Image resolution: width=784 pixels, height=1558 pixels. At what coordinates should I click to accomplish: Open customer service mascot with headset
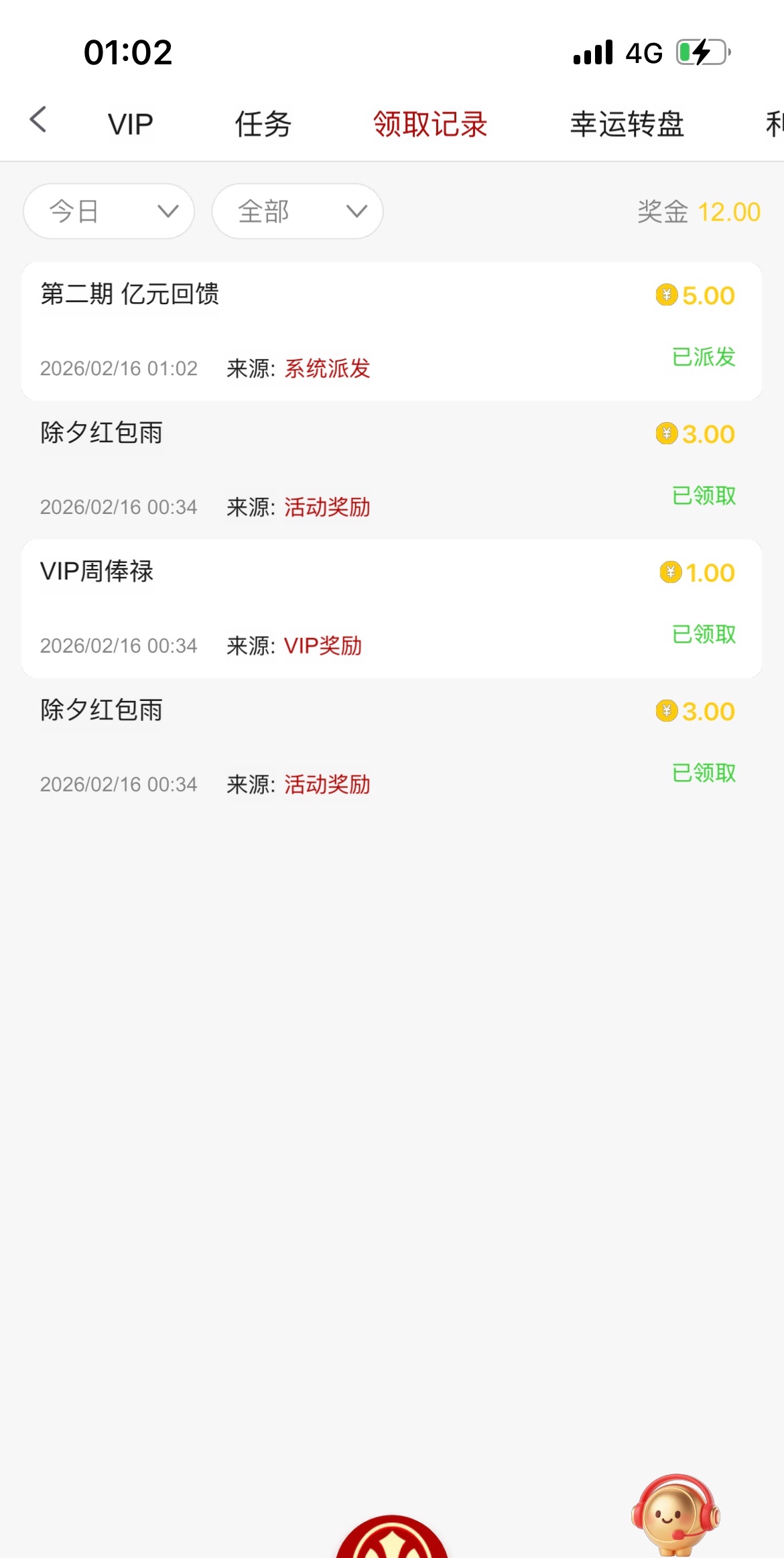coord(675,1516)
